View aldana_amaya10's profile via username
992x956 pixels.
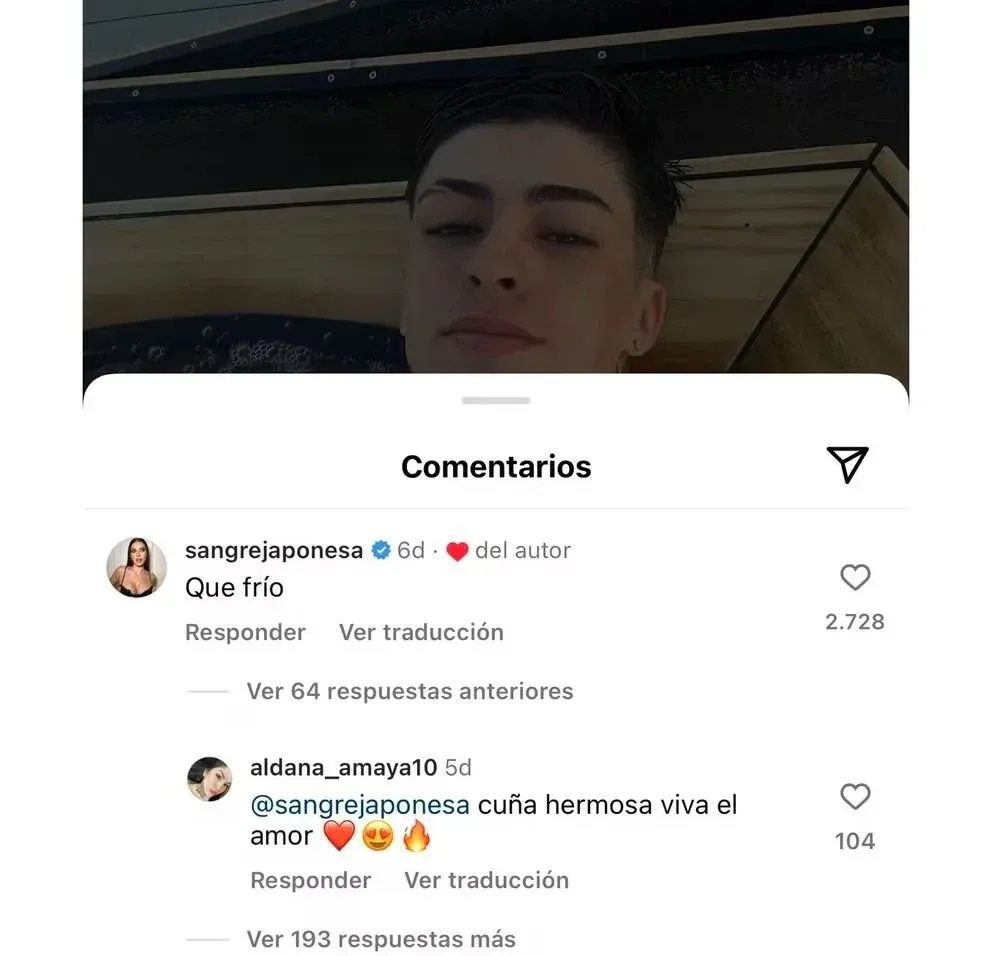coord(343,768)
